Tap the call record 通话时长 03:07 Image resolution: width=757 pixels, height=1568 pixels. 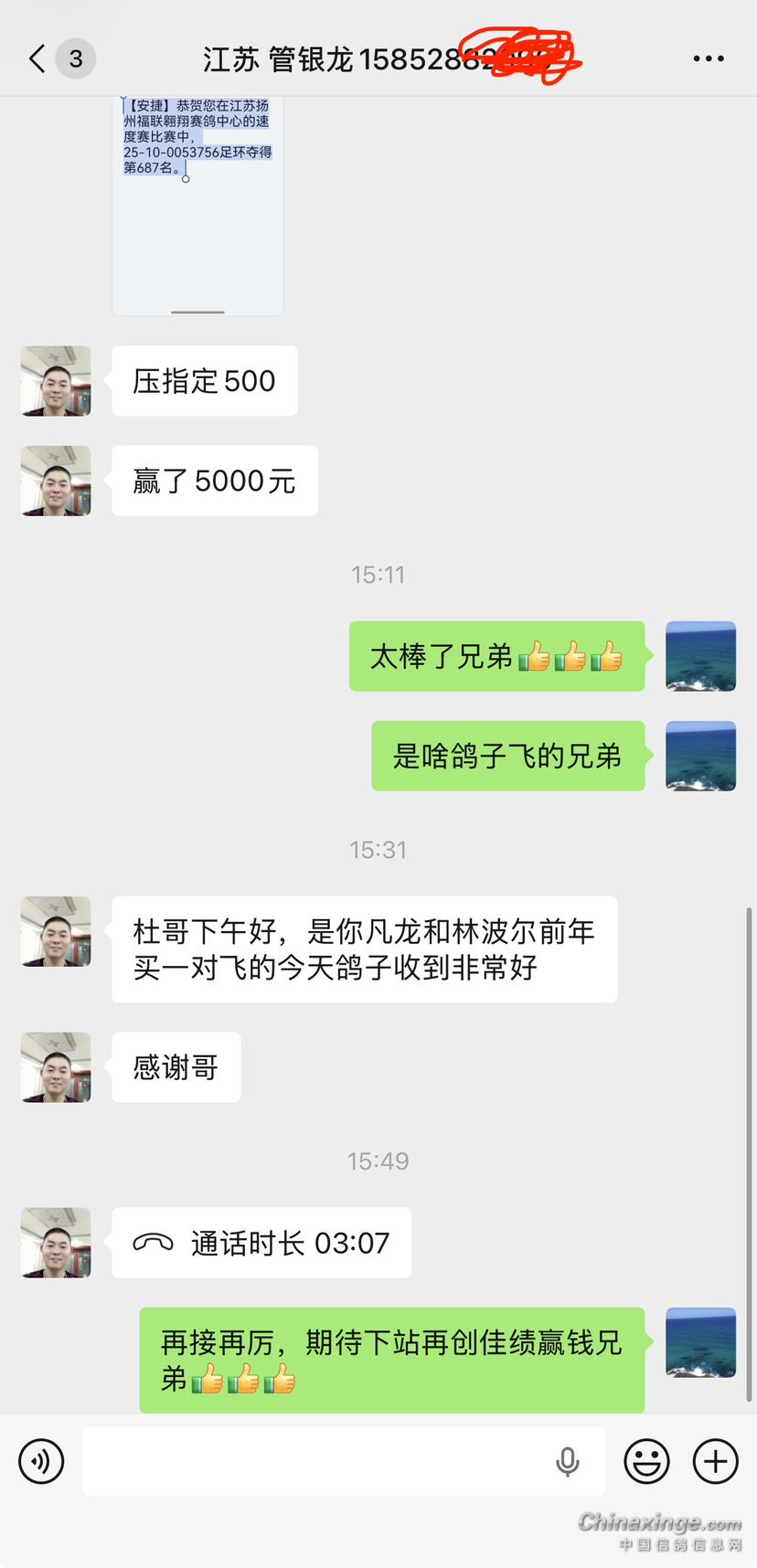coord(261,1243)
